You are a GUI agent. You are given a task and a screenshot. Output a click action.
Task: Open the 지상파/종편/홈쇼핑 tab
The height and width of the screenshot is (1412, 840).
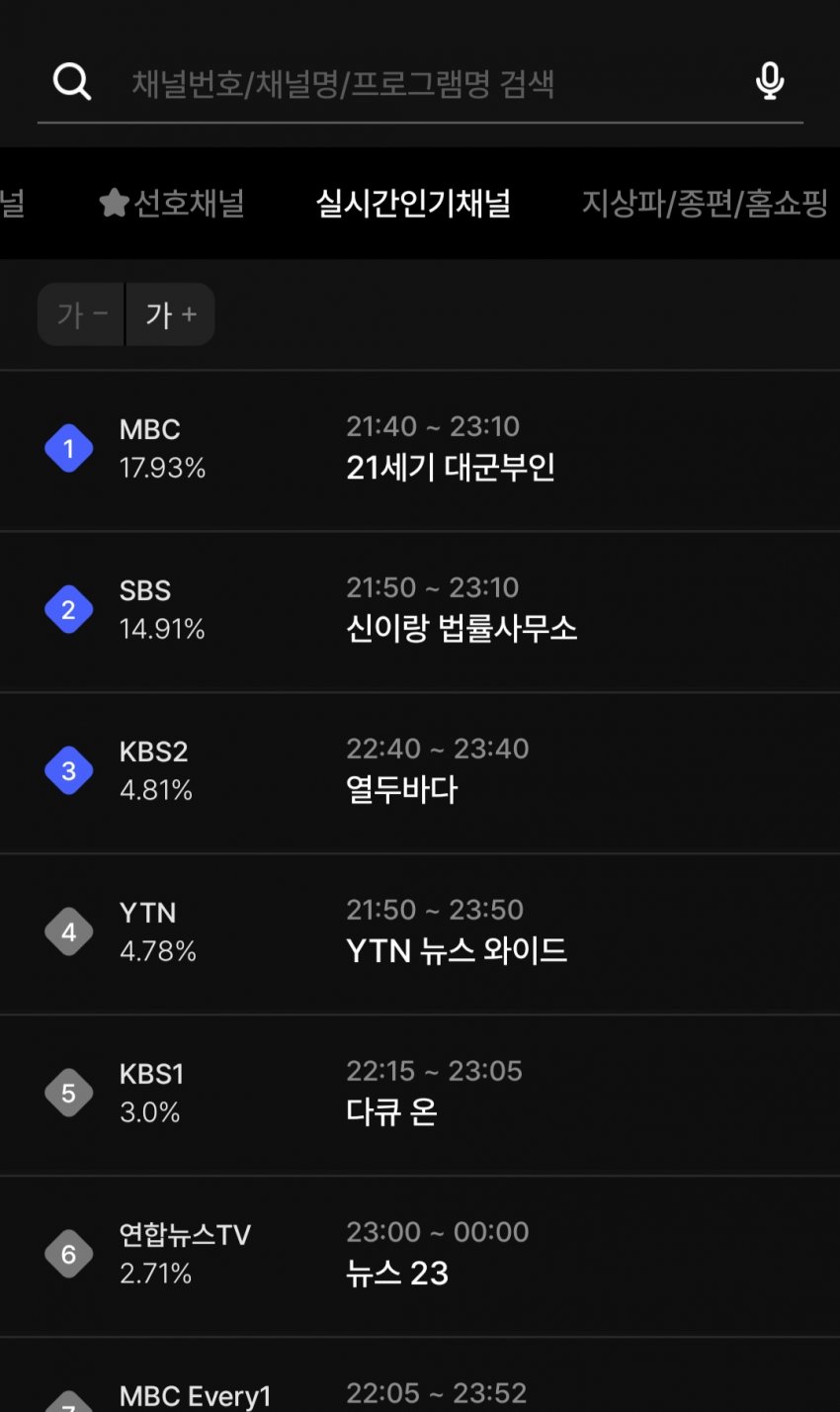[x=705, y=204]
